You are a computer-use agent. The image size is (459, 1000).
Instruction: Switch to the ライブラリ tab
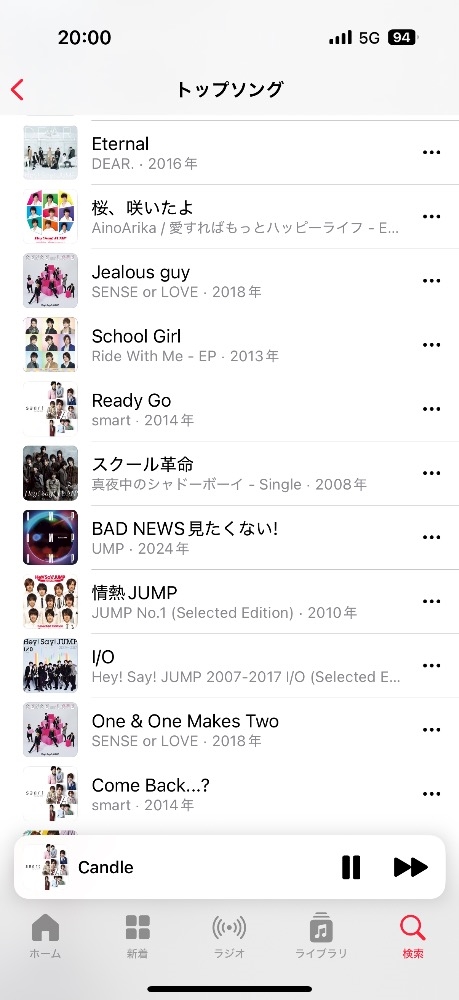321,936
